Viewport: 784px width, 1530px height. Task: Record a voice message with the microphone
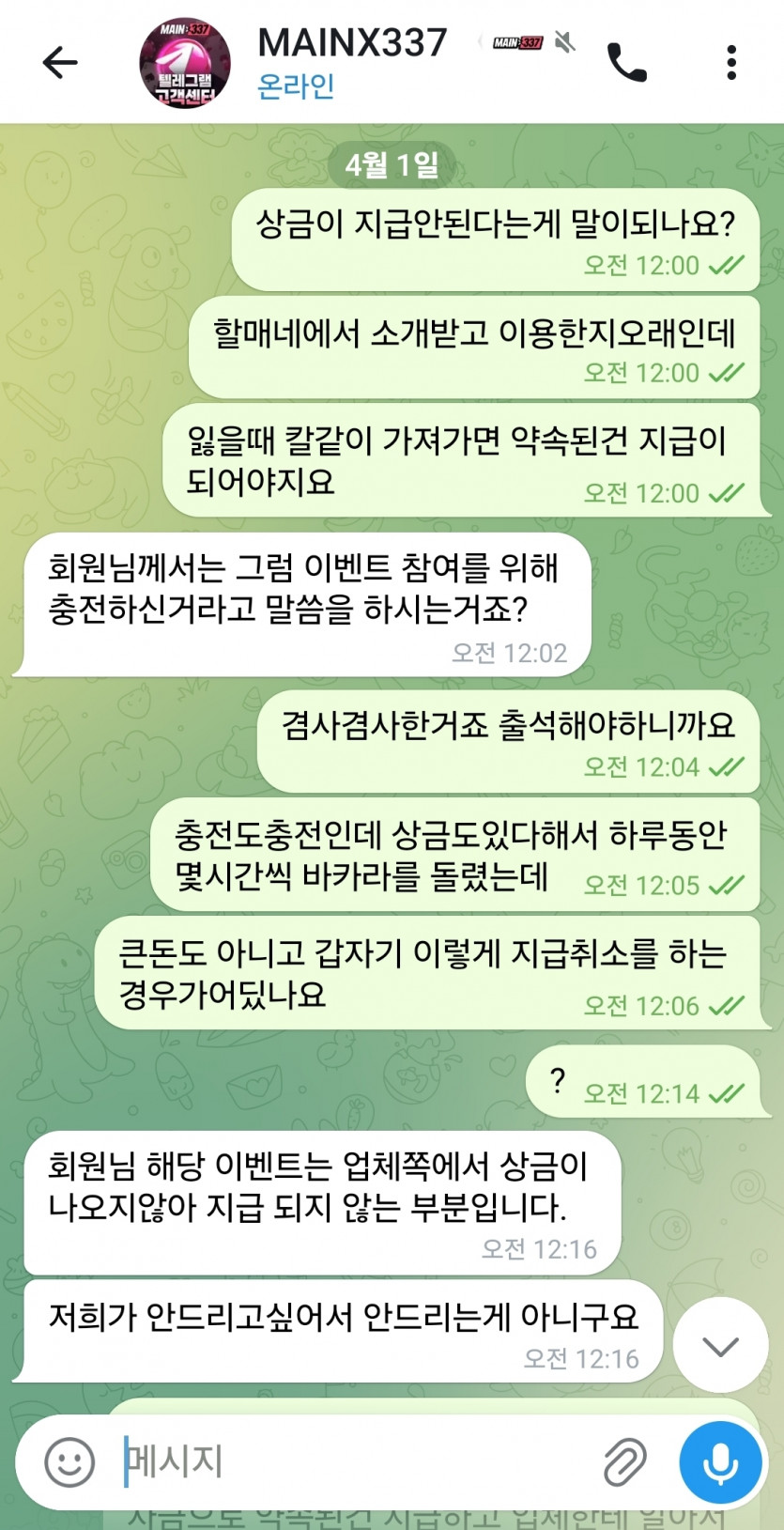720,1462
